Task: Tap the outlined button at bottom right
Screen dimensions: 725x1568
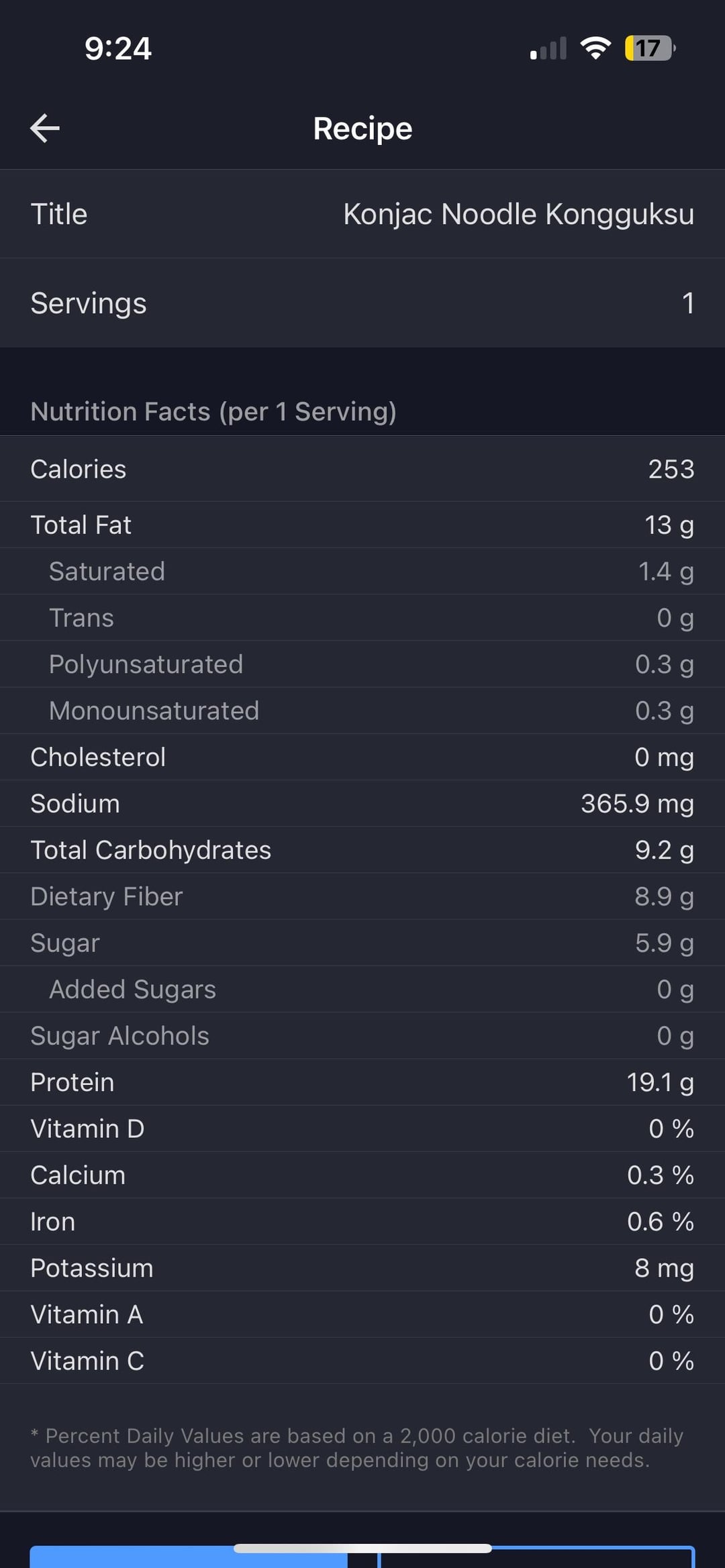Action: pyautogui.click(x=537, y=1557)
